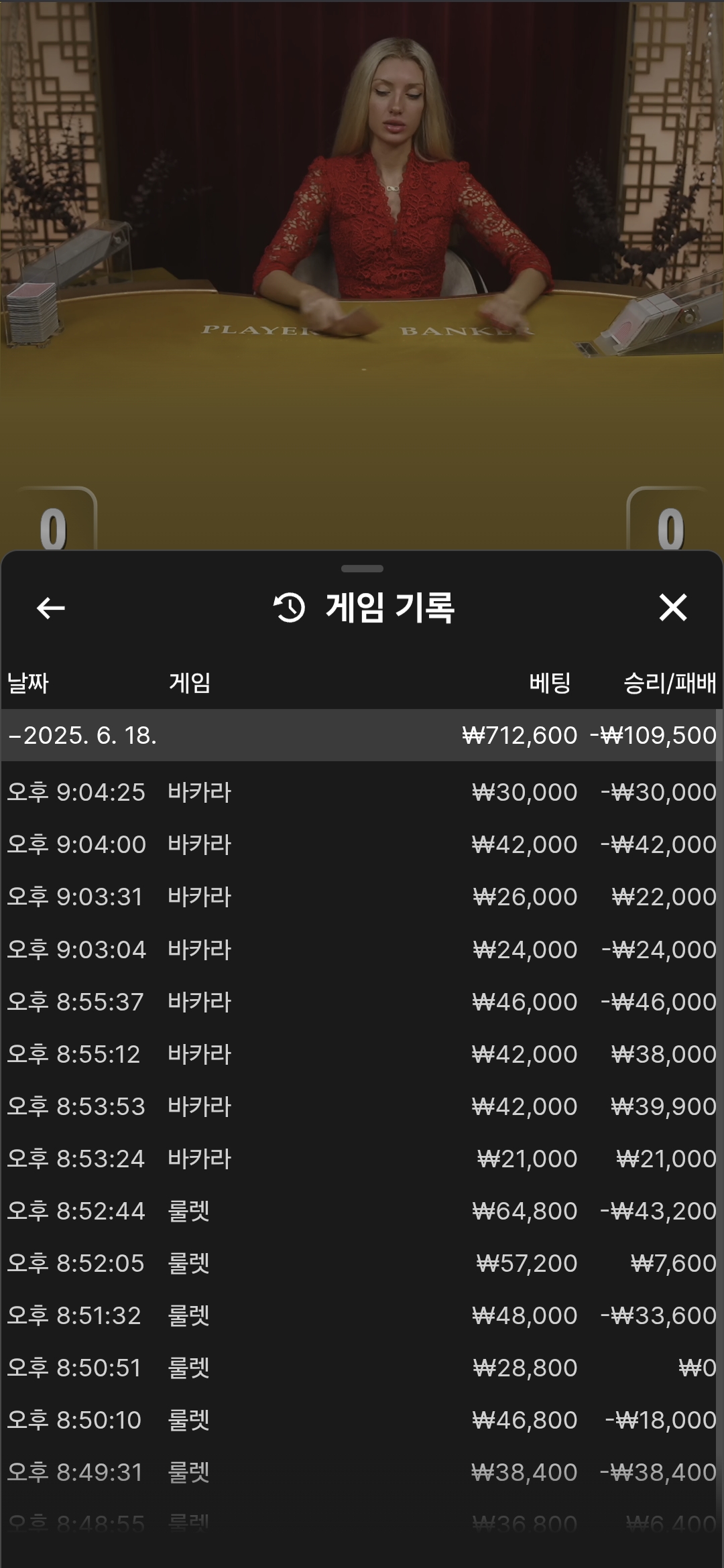Select the 오후 9:03:04 바카라 entry

[x=362, y=950]
